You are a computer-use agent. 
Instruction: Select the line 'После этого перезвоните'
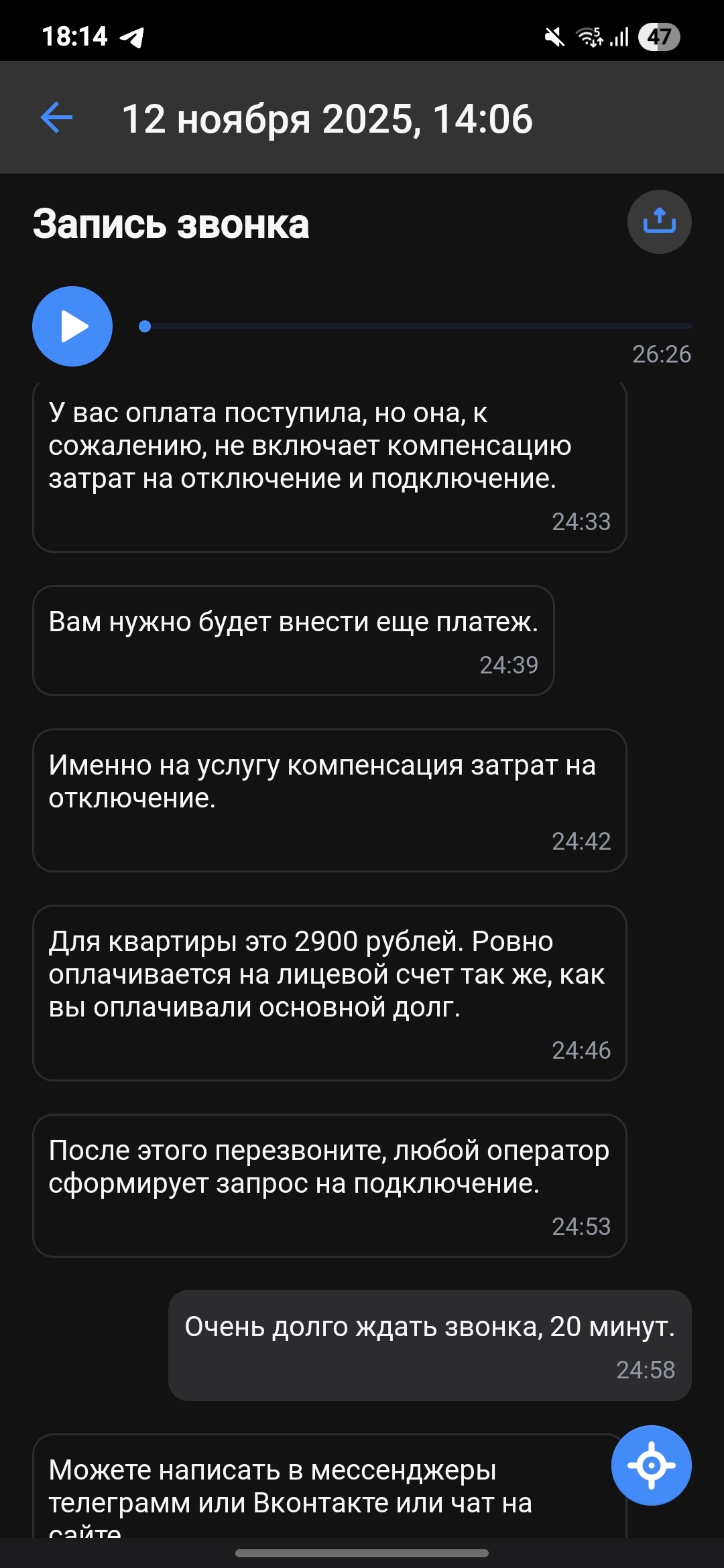click(x=328, y=1185)
